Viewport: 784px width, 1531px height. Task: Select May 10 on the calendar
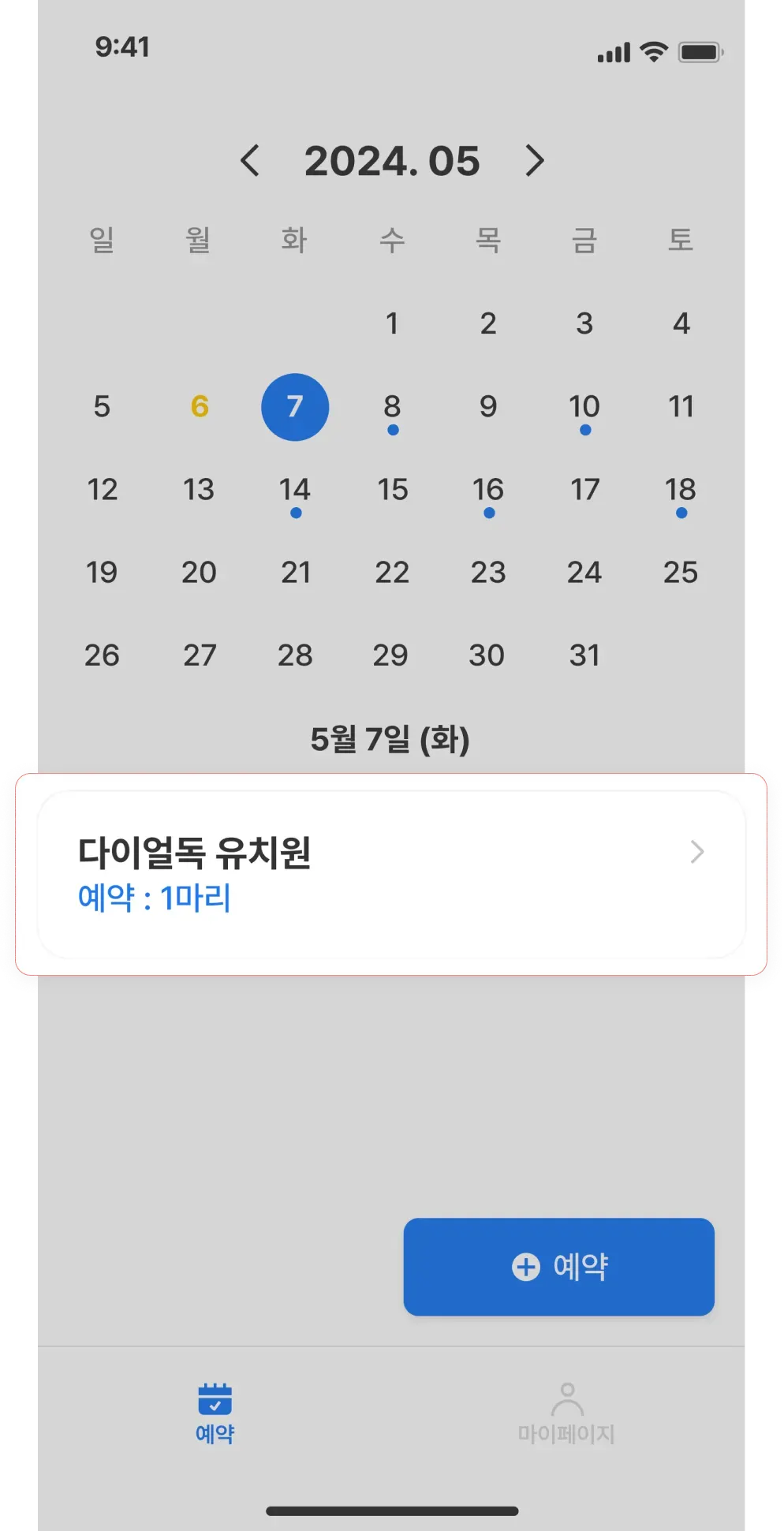click(x=584, y=407)
